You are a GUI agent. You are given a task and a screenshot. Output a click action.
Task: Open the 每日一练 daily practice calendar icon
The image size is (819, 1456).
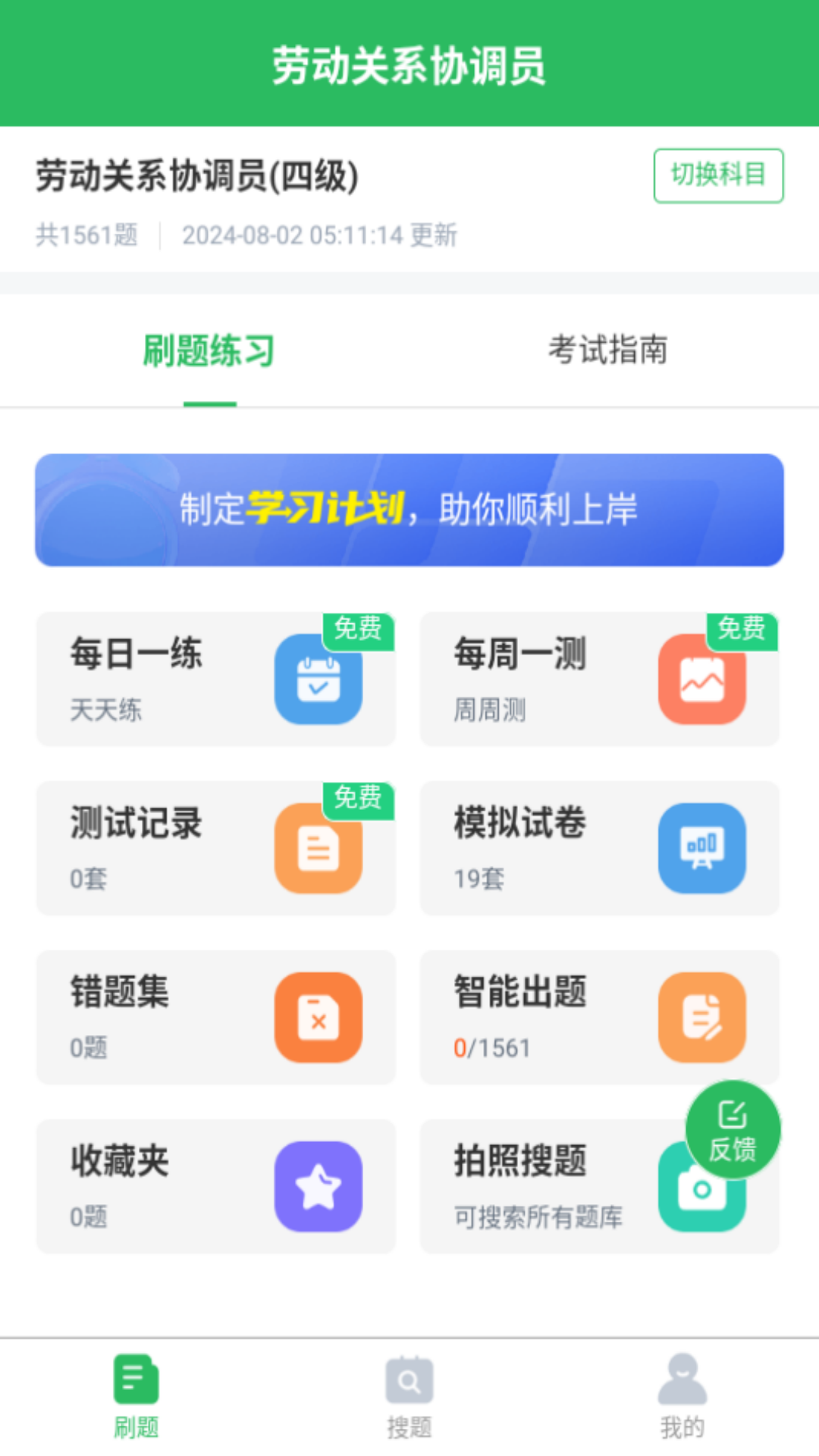tap(318, 679)
